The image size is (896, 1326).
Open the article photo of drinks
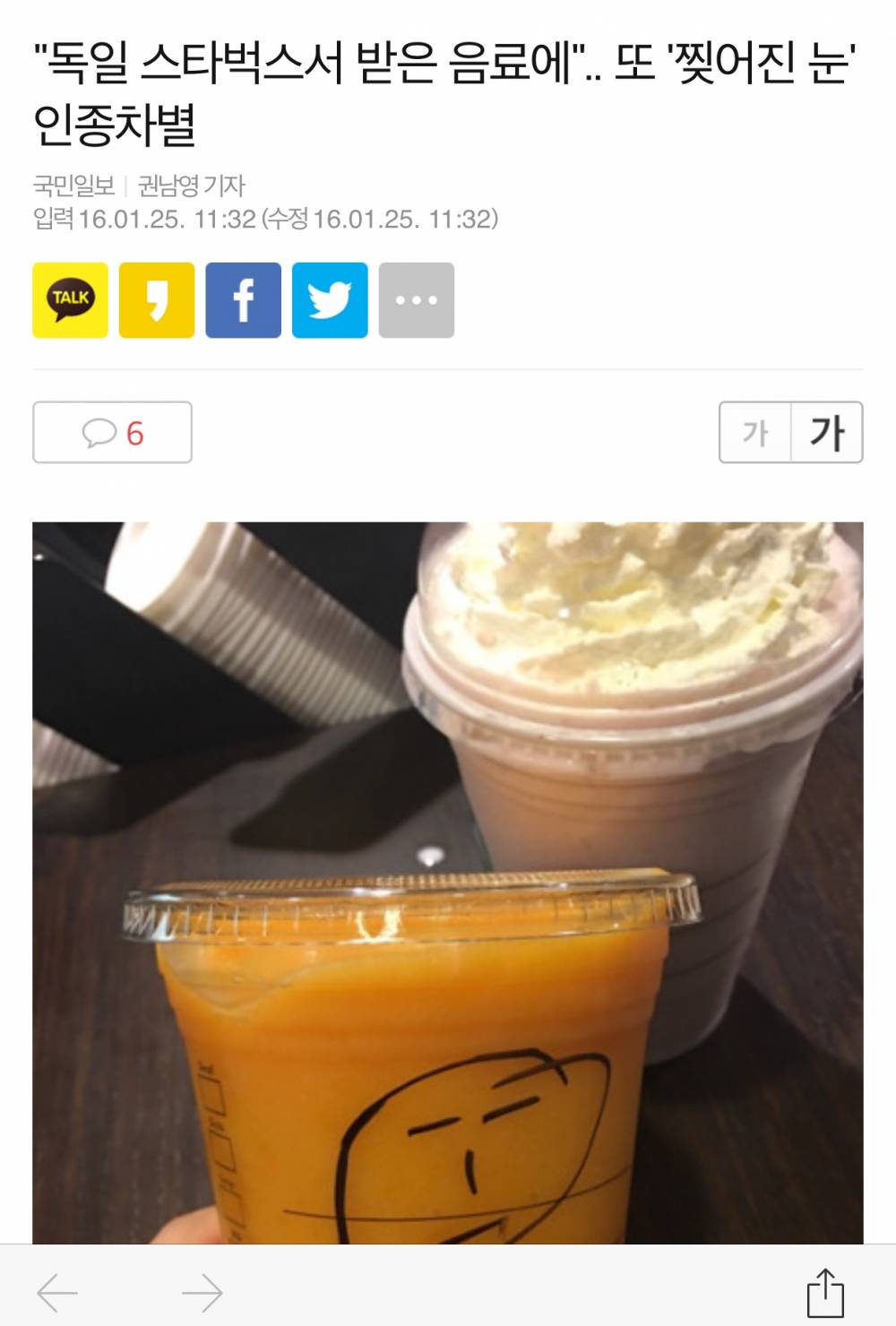(448, 883)
